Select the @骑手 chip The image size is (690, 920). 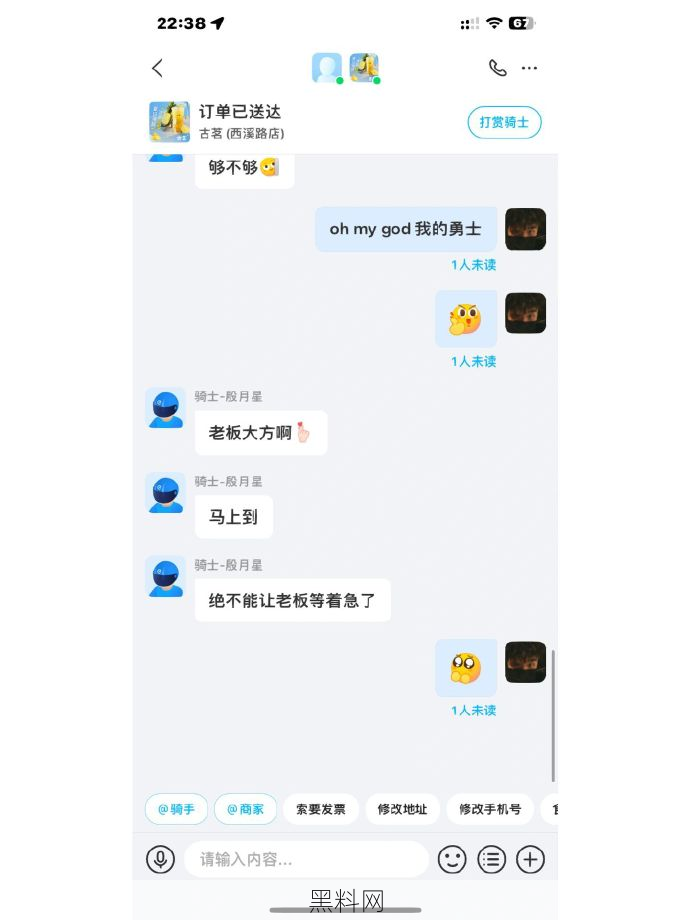click(176, 809)
